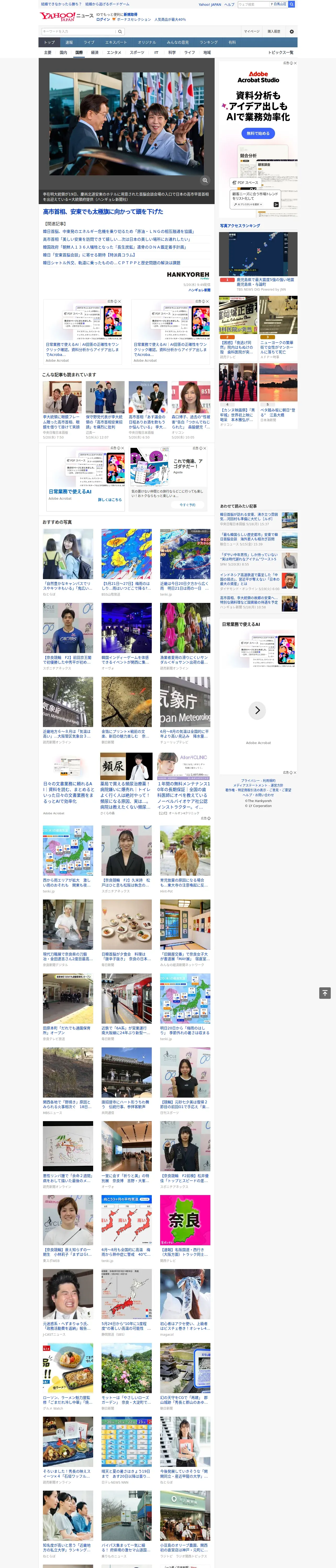Select the 経済 category
This screenshot has width=336, height=1568.
coord(94,52)
